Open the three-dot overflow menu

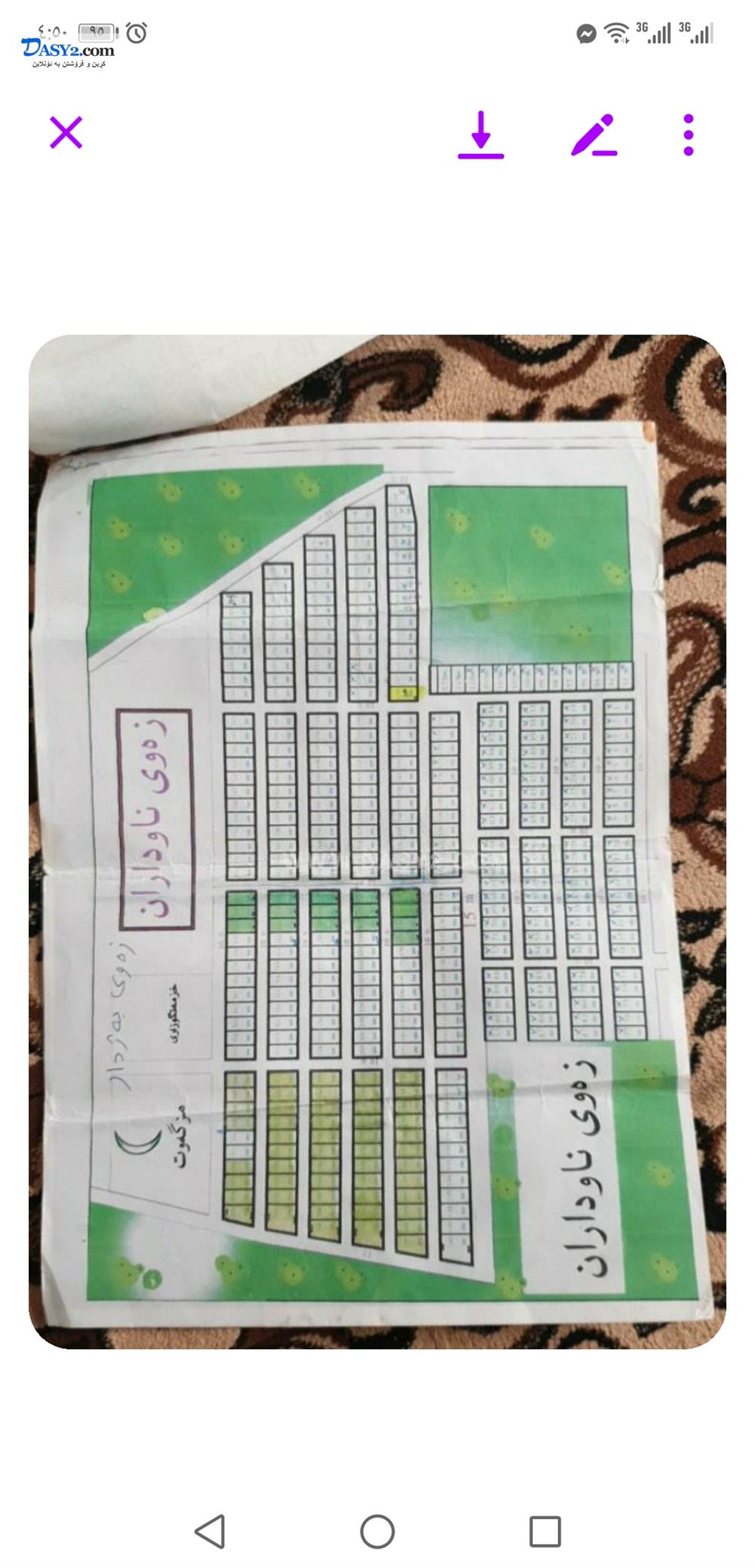(688, 135)
